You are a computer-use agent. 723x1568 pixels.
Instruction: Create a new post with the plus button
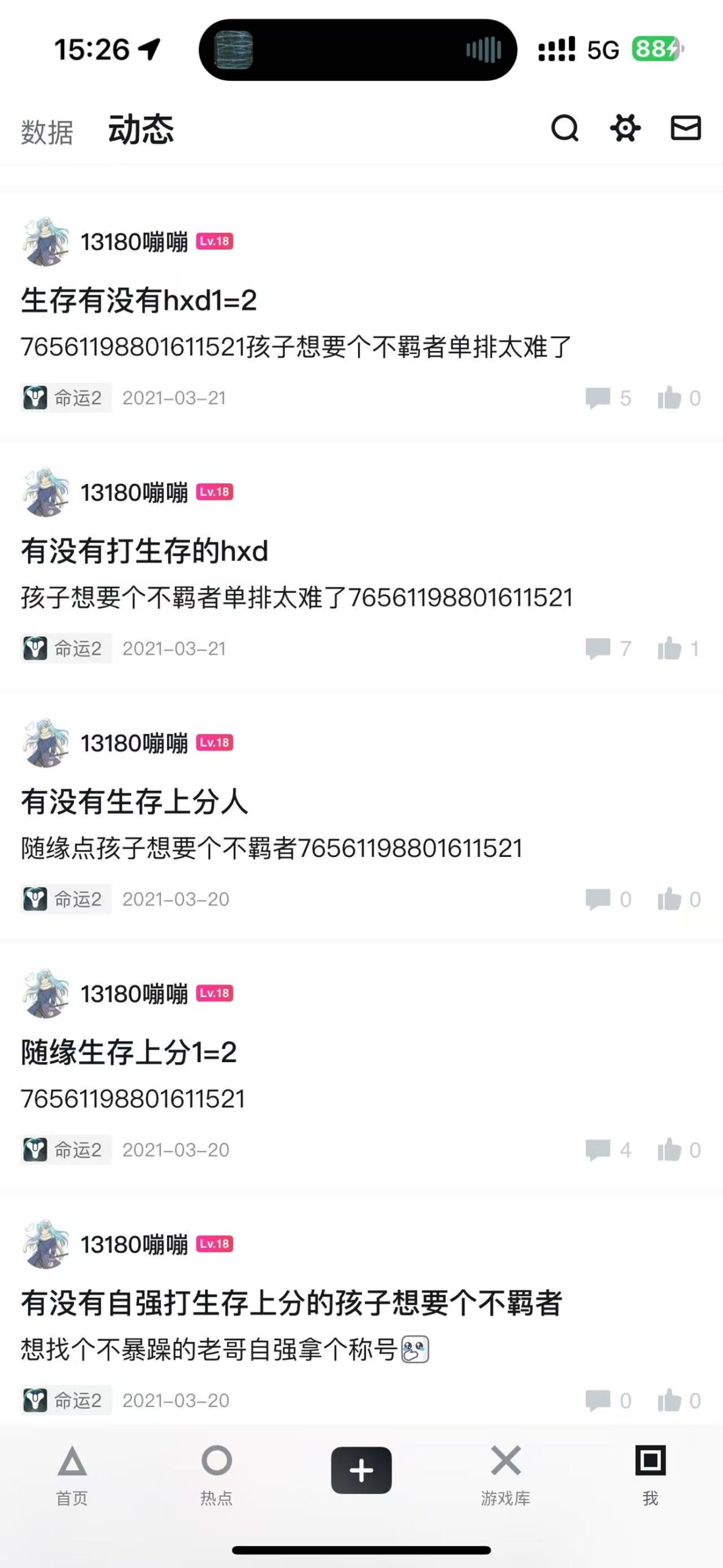[361, 1471]
